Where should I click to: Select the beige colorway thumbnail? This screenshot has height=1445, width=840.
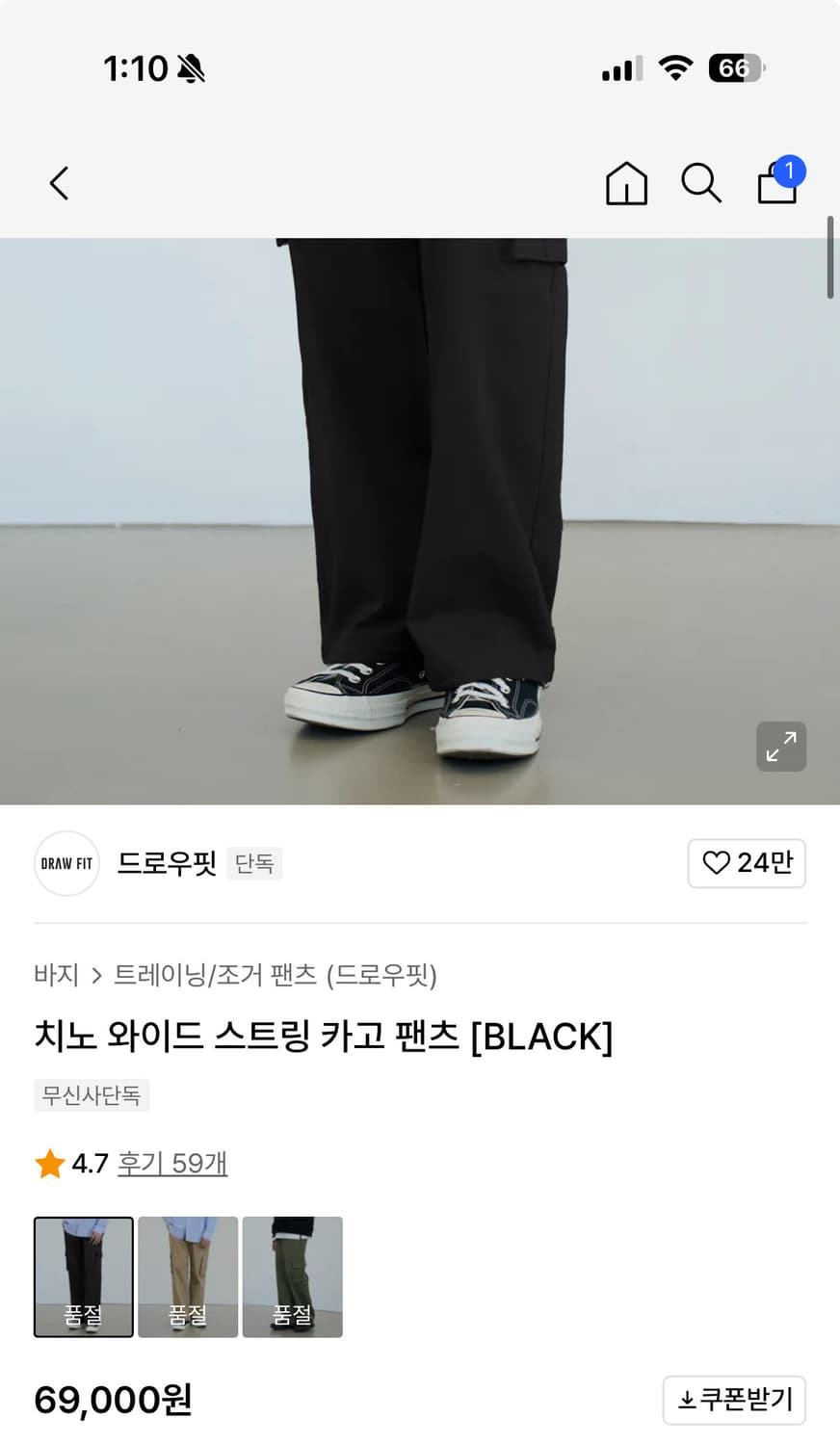[188, 1277]
